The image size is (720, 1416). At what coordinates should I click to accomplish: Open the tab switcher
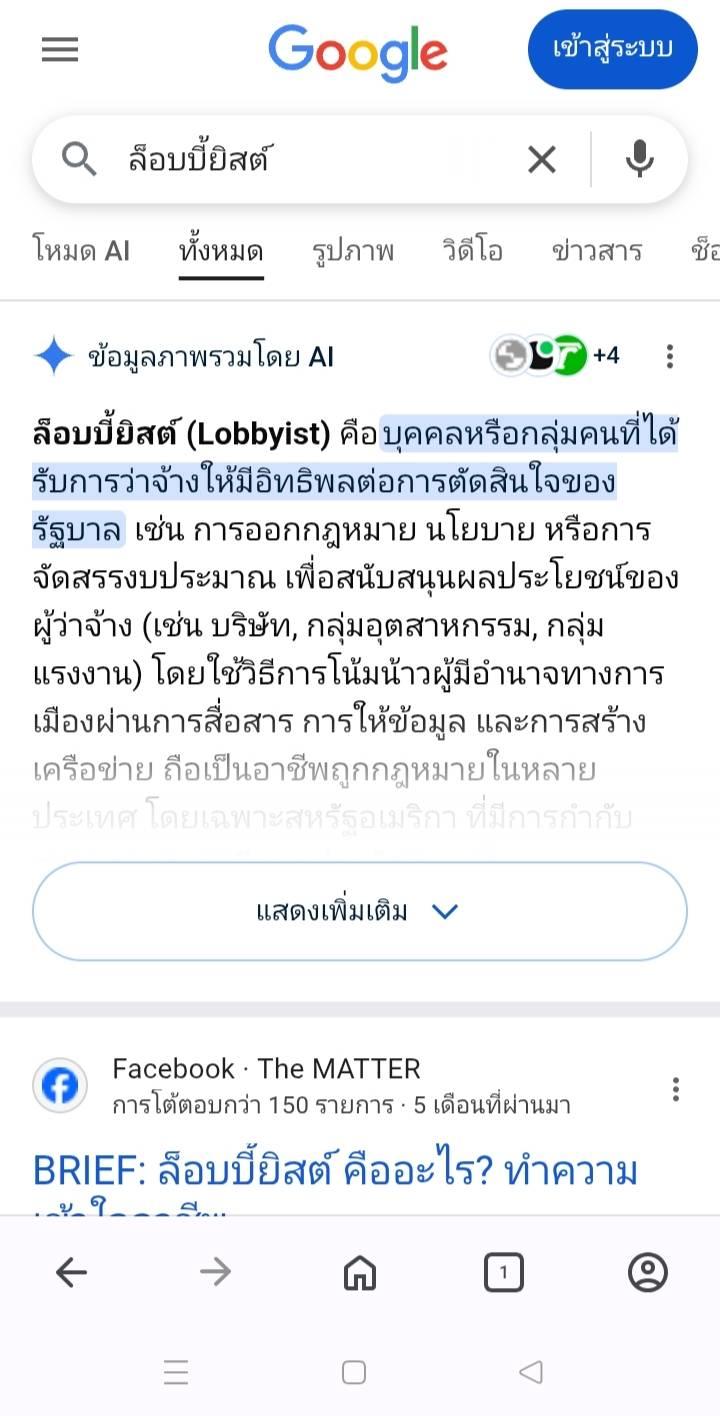pos(504,1272)
